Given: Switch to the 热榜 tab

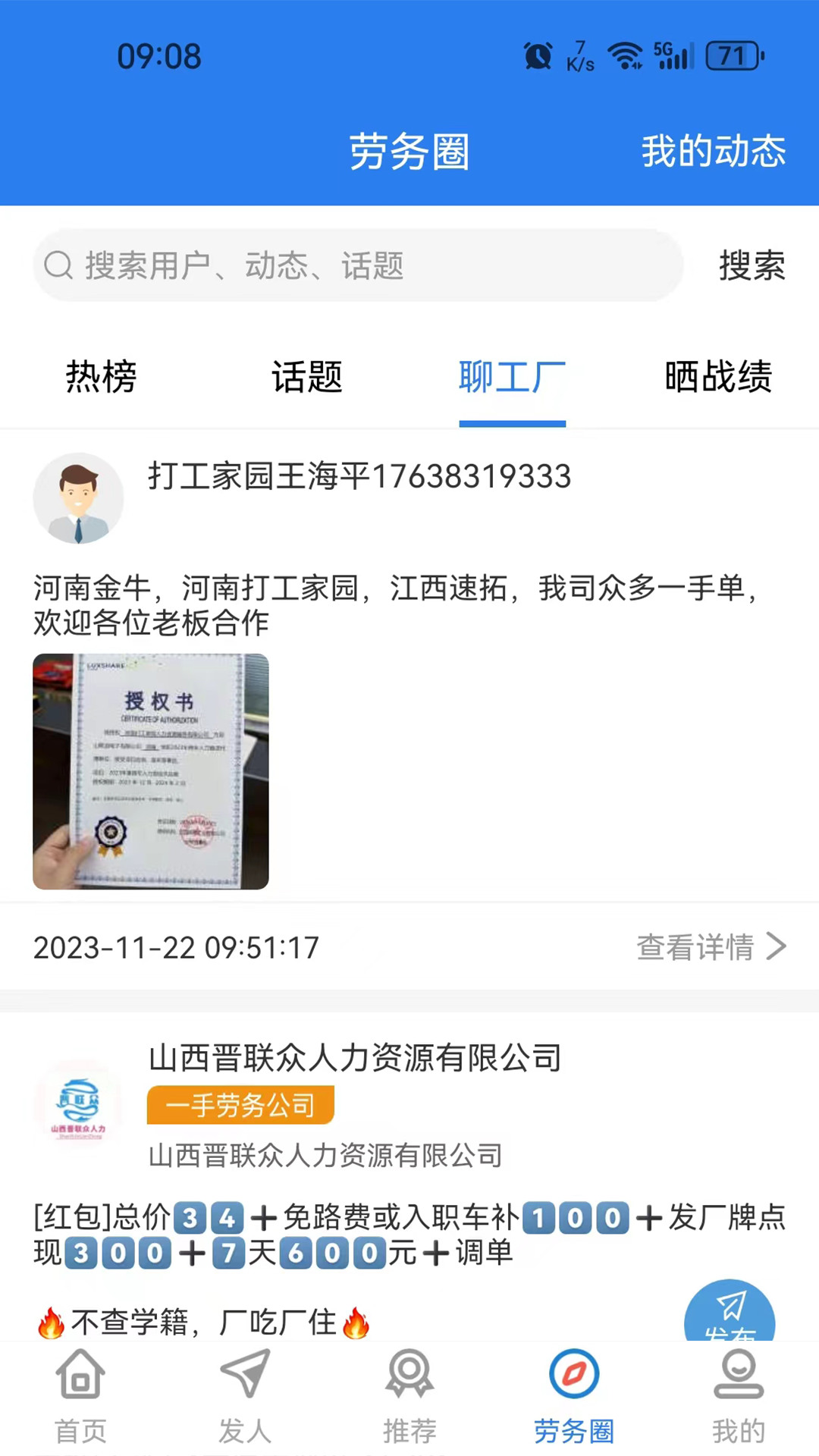Looking at the screenshot, I should point(101,377).
